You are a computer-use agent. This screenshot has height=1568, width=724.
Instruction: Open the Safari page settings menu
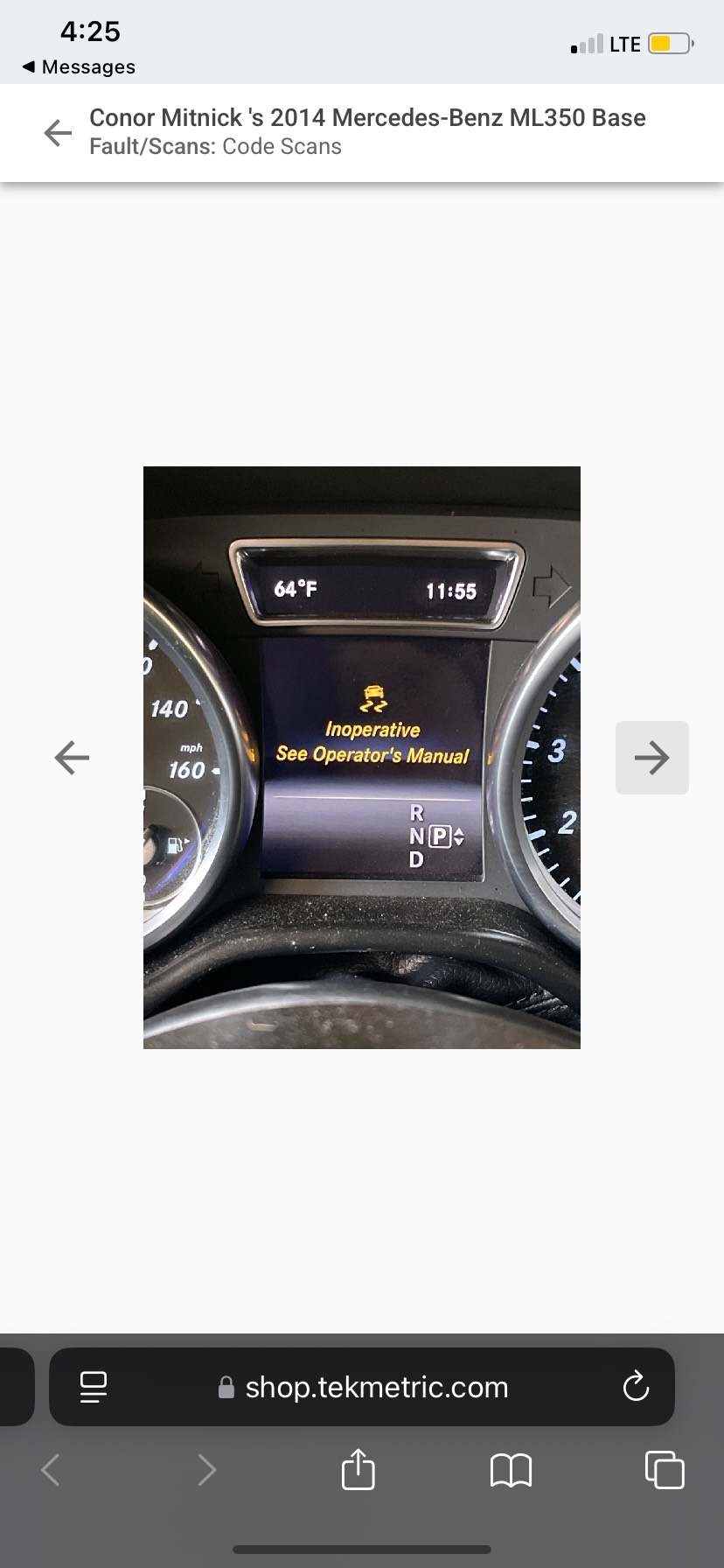(x=94, y=1387)
